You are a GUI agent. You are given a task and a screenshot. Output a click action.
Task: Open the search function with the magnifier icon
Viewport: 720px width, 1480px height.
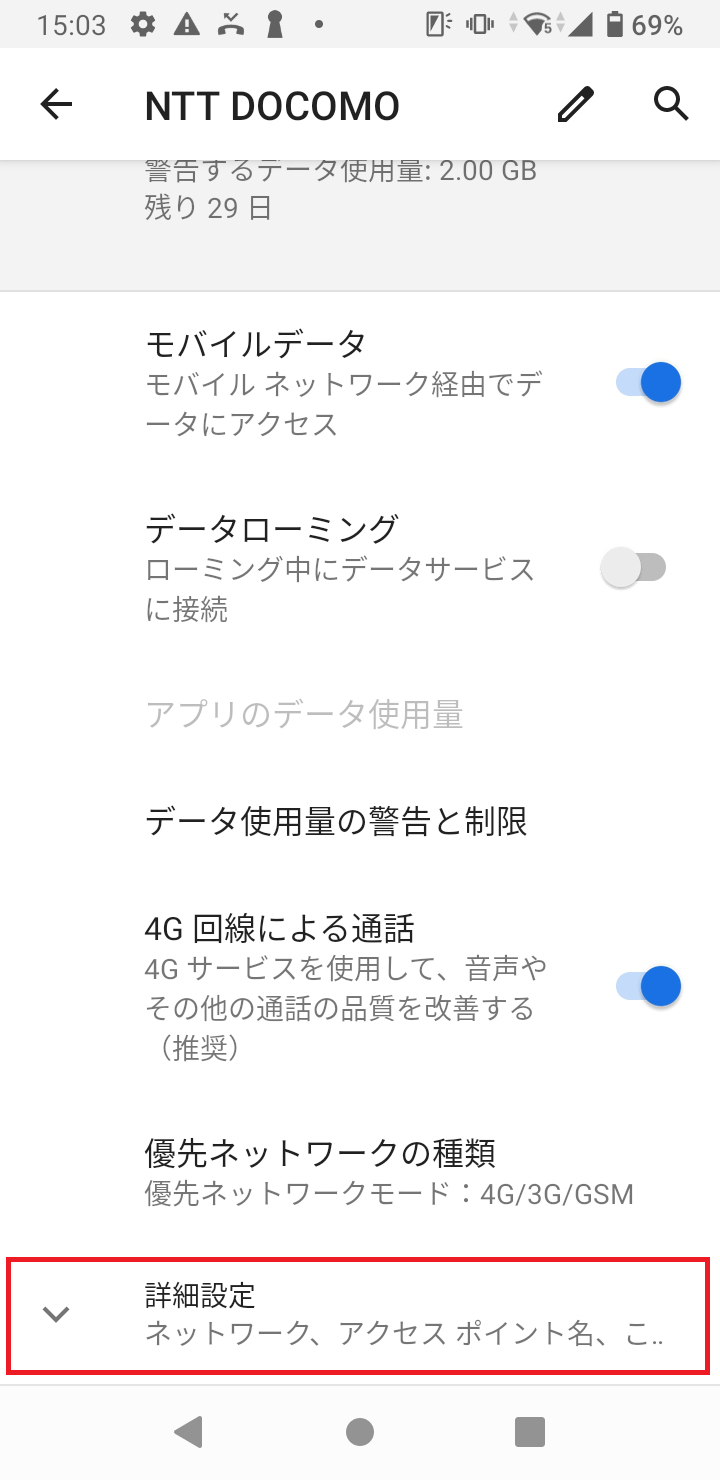(669, 103)
